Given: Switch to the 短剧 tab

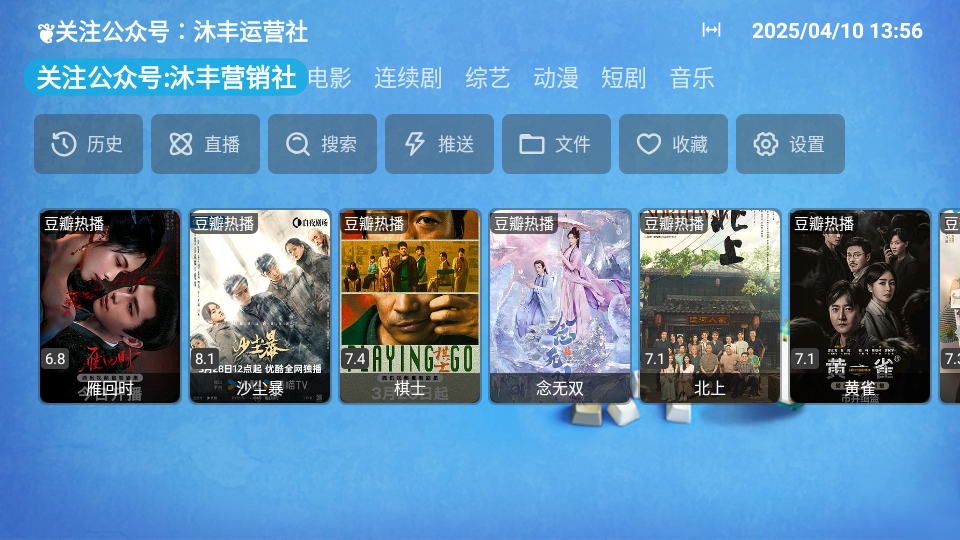Looking at the screenshot, I should [624, 78].
